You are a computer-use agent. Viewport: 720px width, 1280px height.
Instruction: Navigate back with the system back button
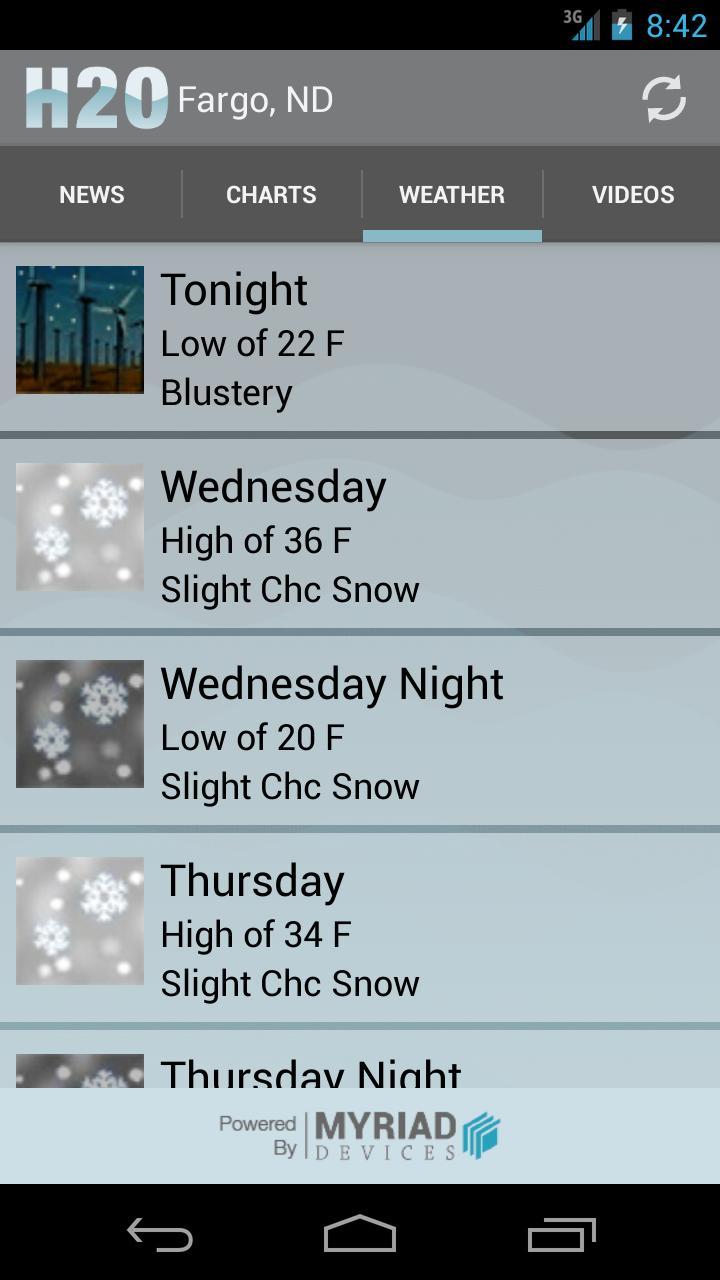[160, 1235]
